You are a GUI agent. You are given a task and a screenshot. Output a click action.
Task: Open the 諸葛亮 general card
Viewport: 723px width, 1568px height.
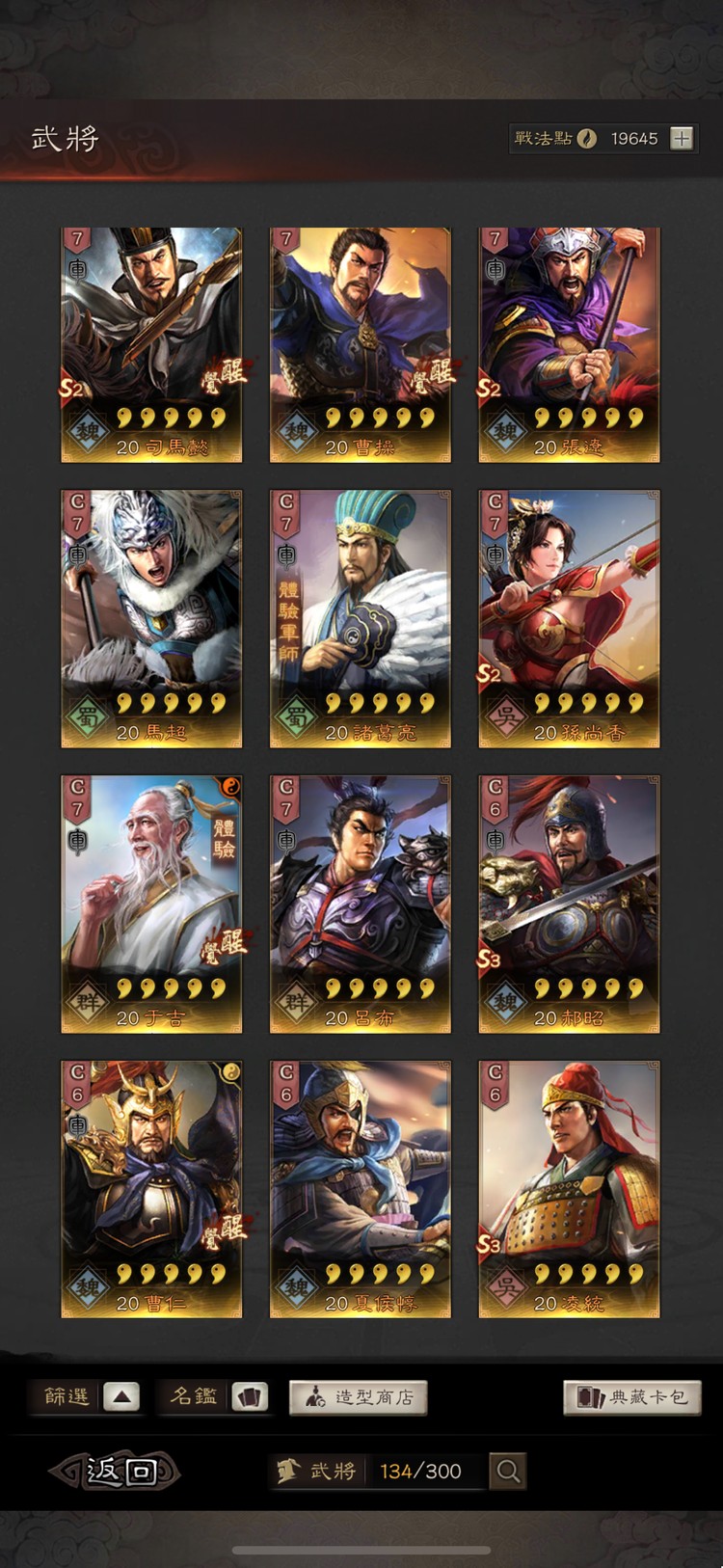(x=360, y=618)
